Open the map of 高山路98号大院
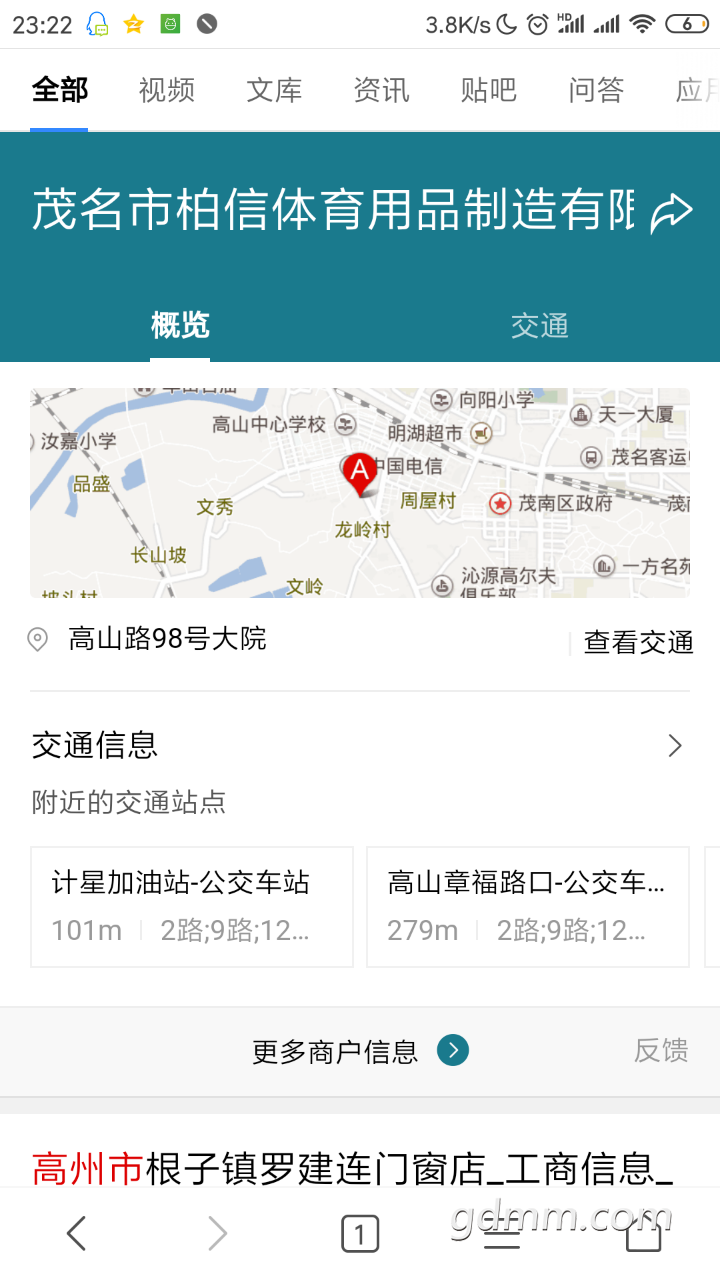This screenshot has height=1280, width=720. point(359,493)
